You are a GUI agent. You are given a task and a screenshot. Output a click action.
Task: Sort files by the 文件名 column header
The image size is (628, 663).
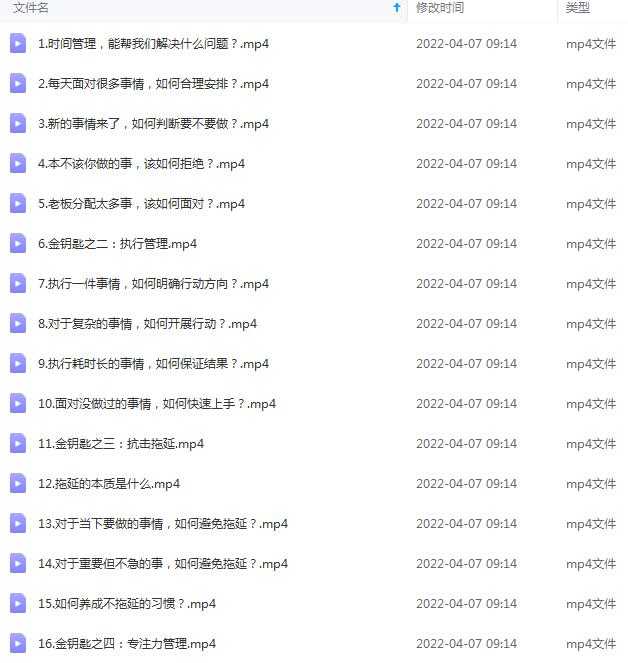(x=31, y=8)
